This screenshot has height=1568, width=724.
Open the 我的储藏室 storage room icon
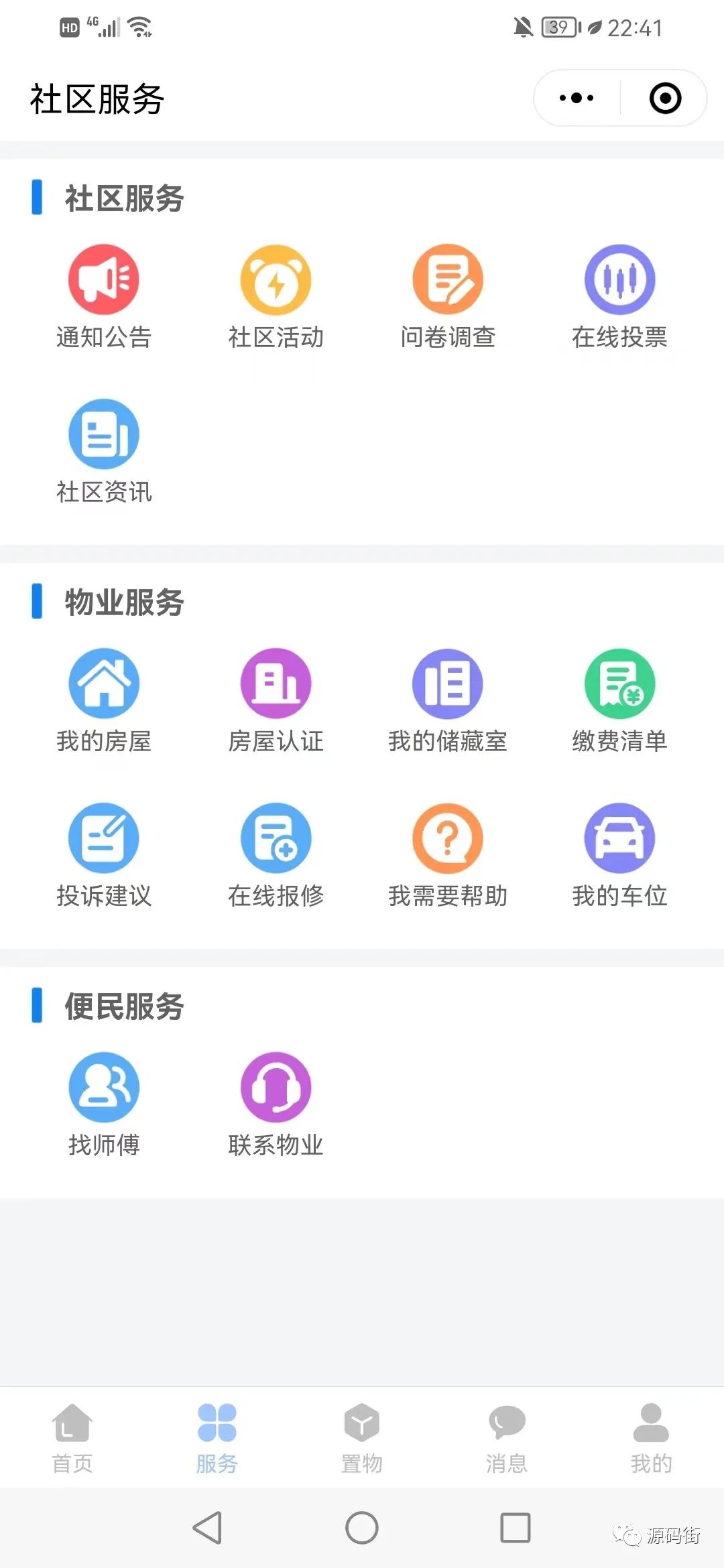(x=448, y=683)
